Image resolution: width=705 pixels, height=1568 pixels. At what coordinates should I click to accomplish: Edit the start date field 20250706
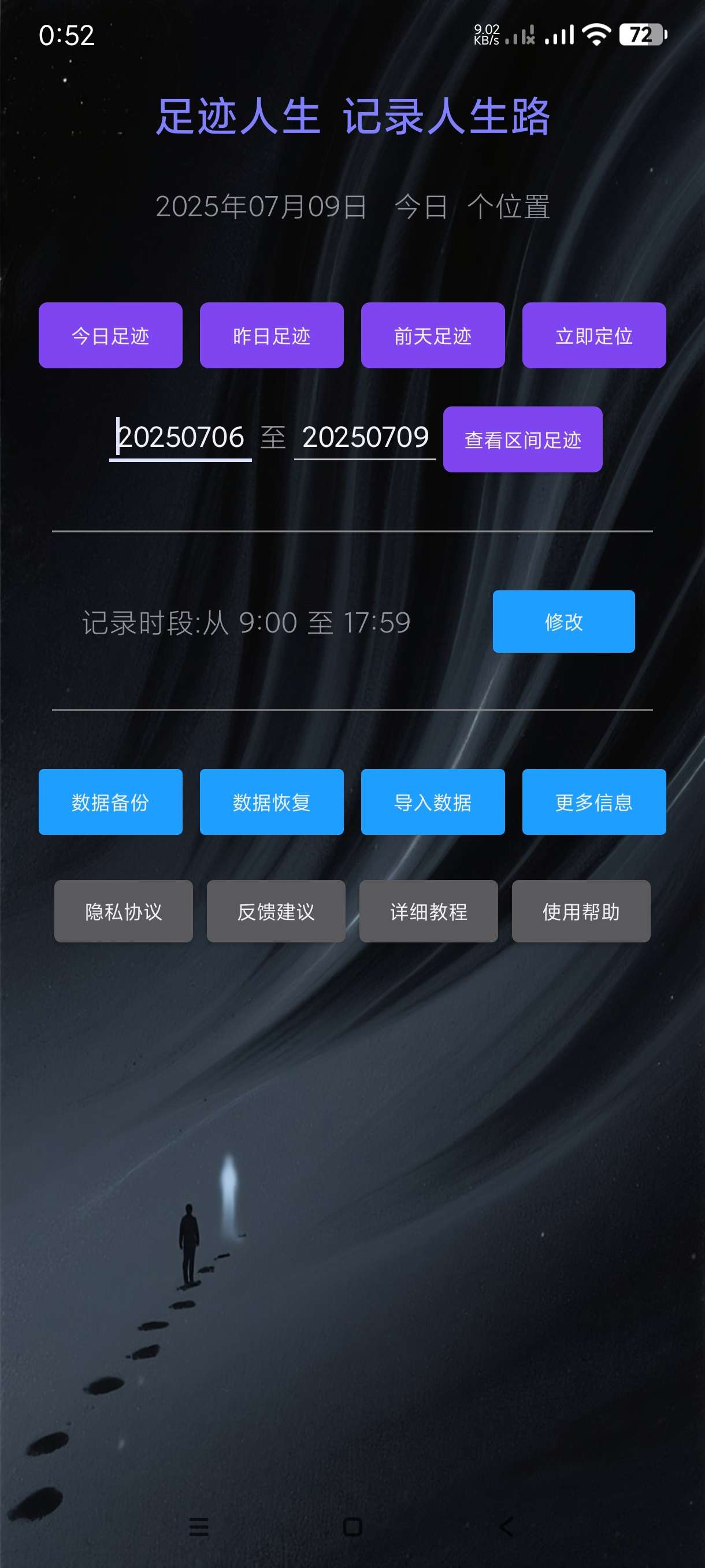[x=181, y=437]
